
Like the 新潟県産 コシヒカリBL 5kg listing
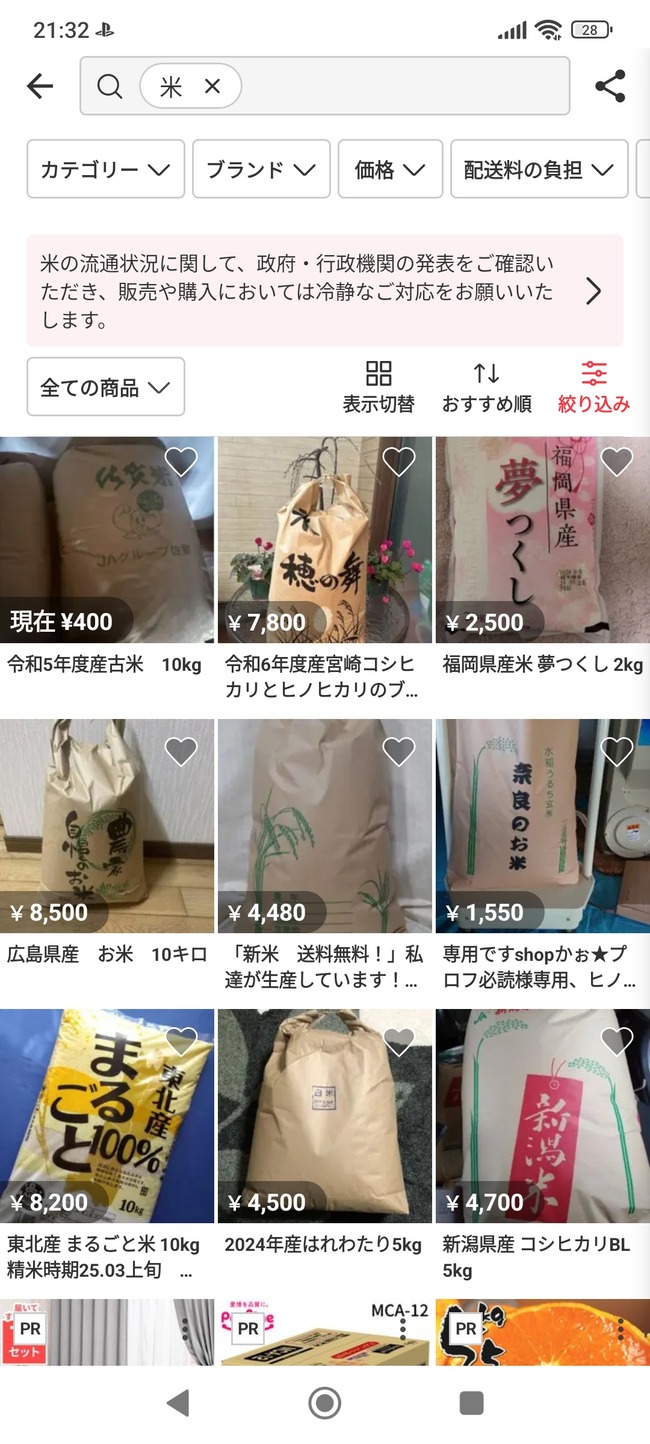(616, 1041)
